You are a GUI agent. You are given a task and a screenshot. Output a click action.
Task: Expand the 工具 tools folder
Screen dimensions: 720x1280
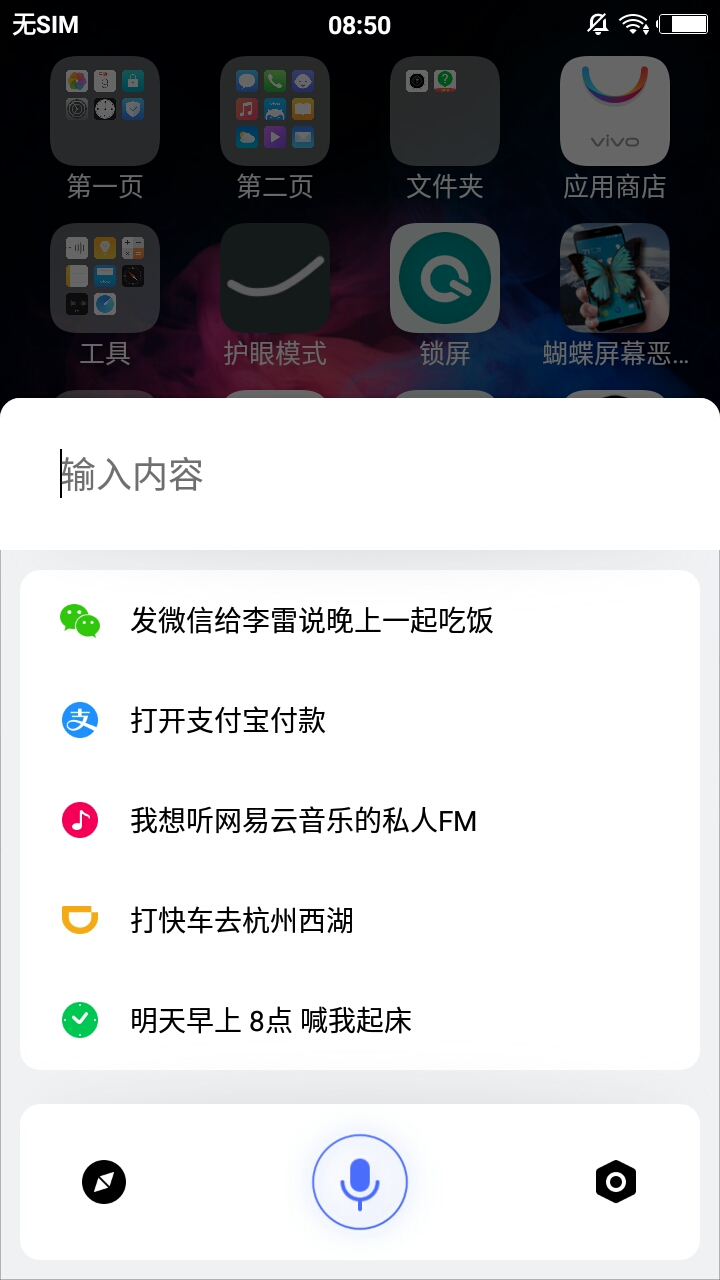tap(105, 277)
